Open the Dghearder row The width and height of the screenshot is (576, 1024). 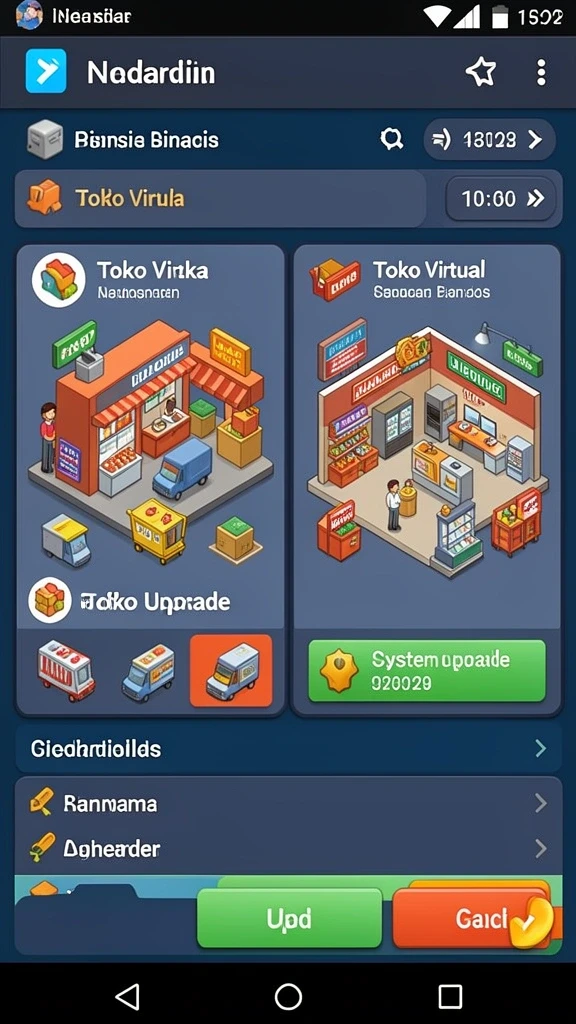[x=288, y=849]
